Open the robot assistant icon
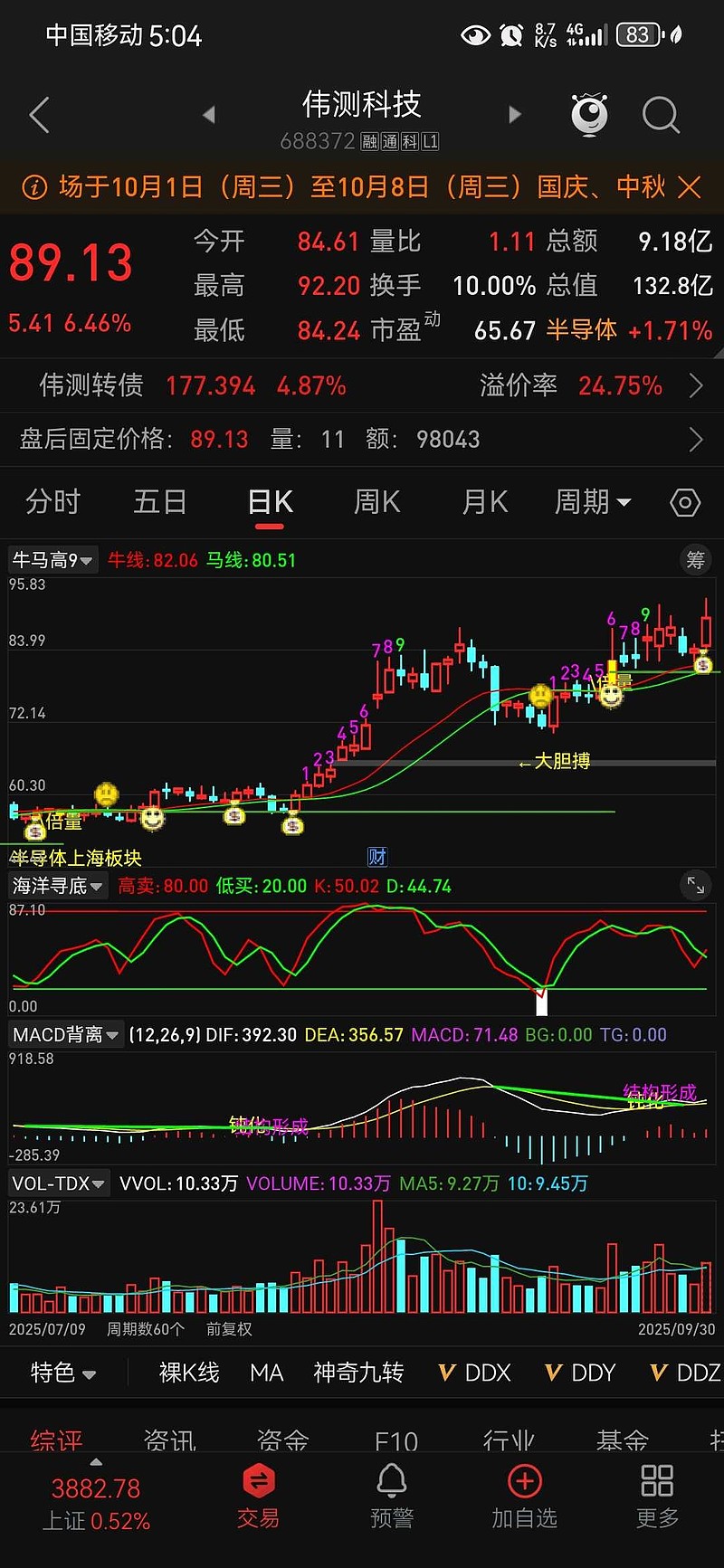This screenshot has width=724, height=1568. pyautogui.click(x=589, y=115)
